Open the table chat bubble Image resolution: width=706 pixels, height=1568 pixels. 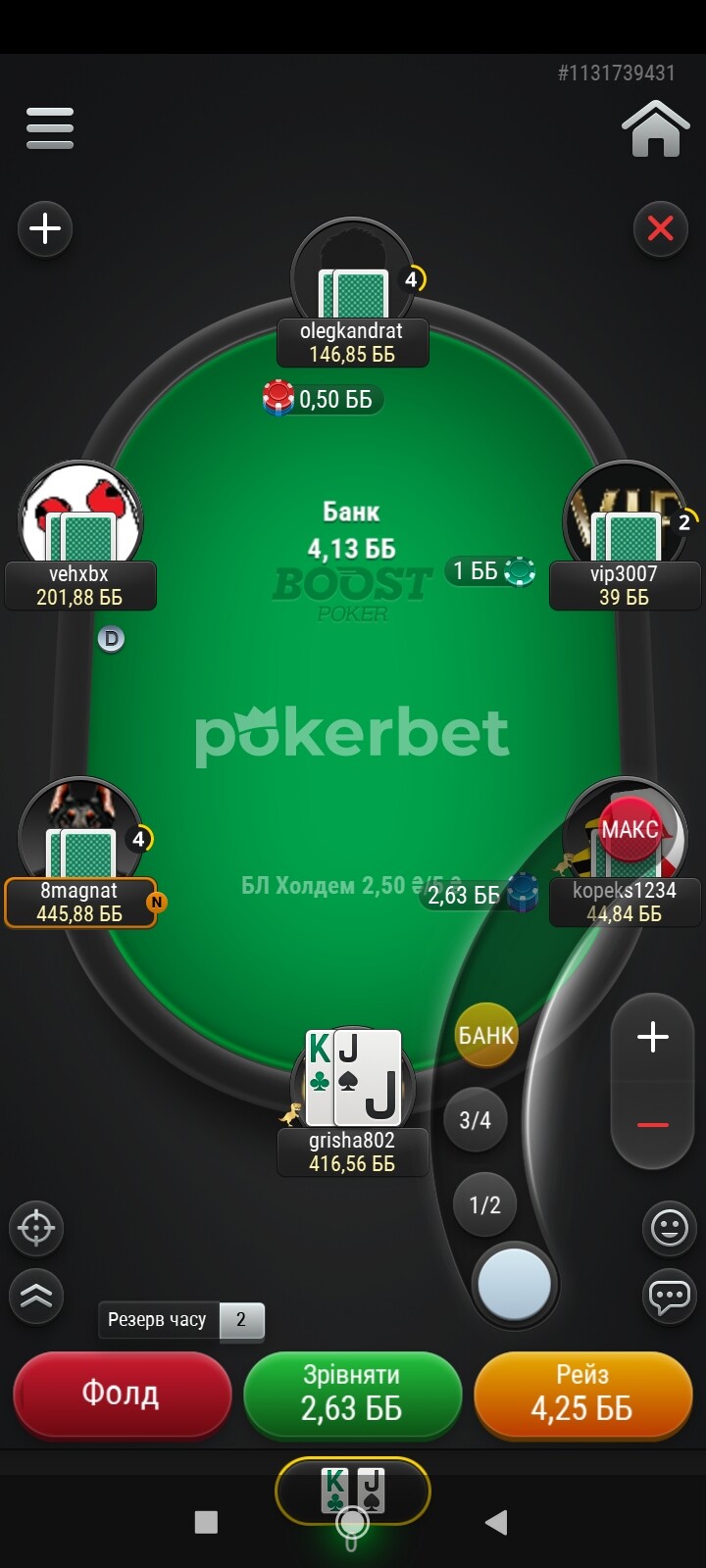[x=670, y=1297]
